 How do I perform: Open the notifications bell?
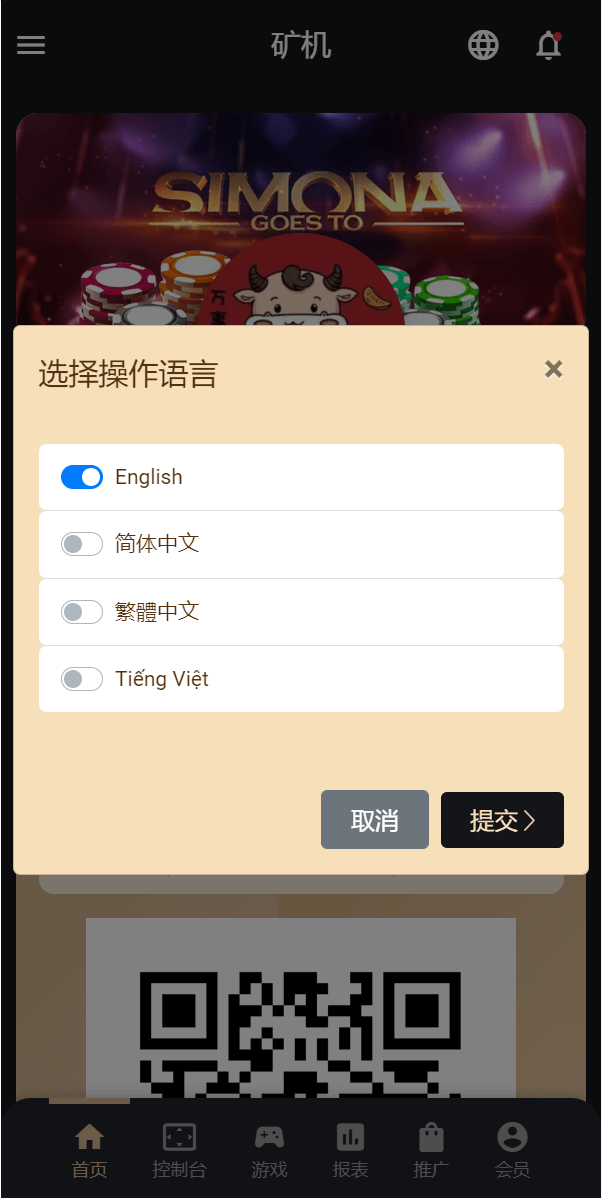pos(548,45)
